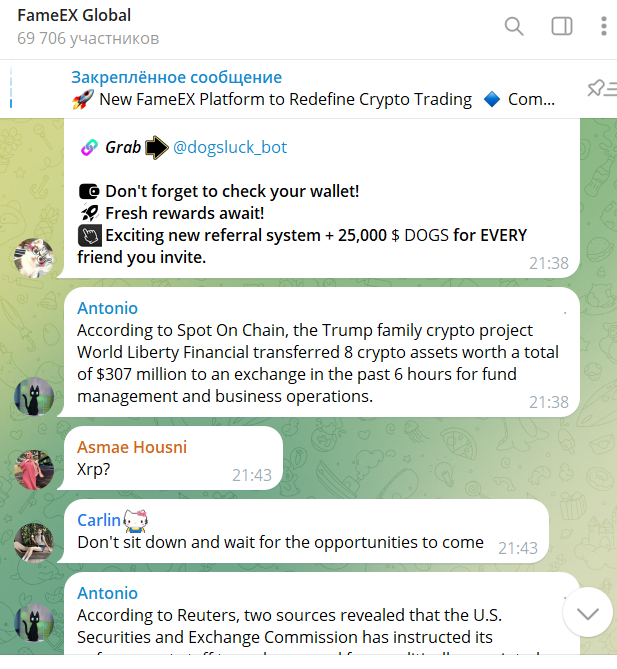Viewport: 617px width, 669px height.
Task: Search messages in FameEX Global chat
Action: tap(514, 26)
